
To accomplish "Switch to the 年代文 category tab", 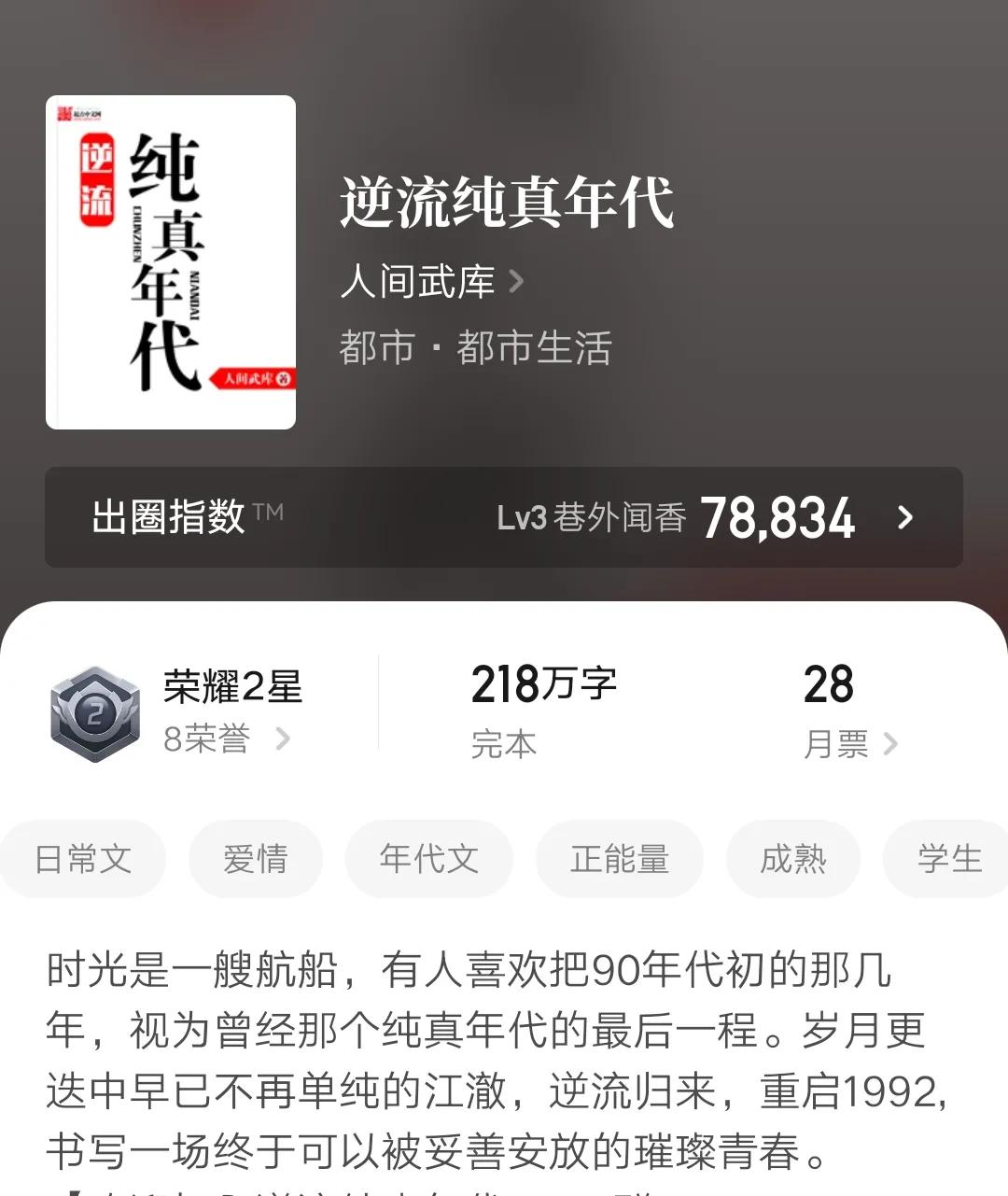I will [x=428, y=859].
